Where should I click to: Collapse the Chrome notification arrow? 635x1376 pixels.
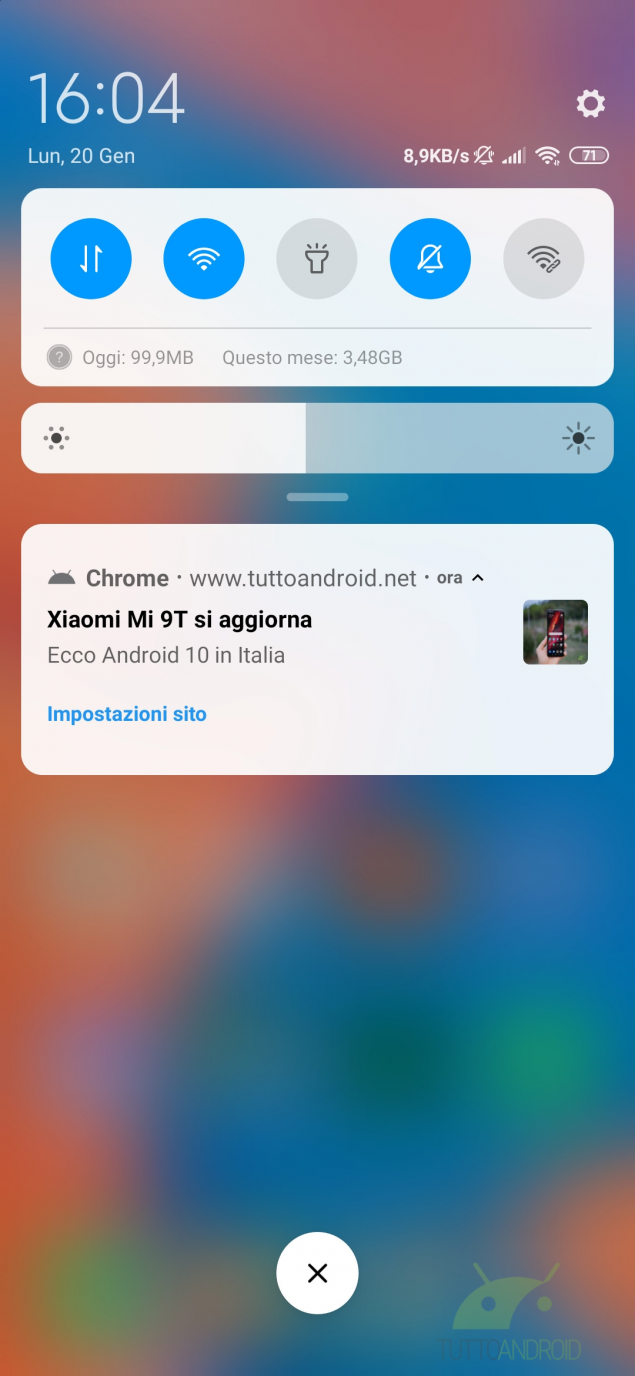click(478, 578)
